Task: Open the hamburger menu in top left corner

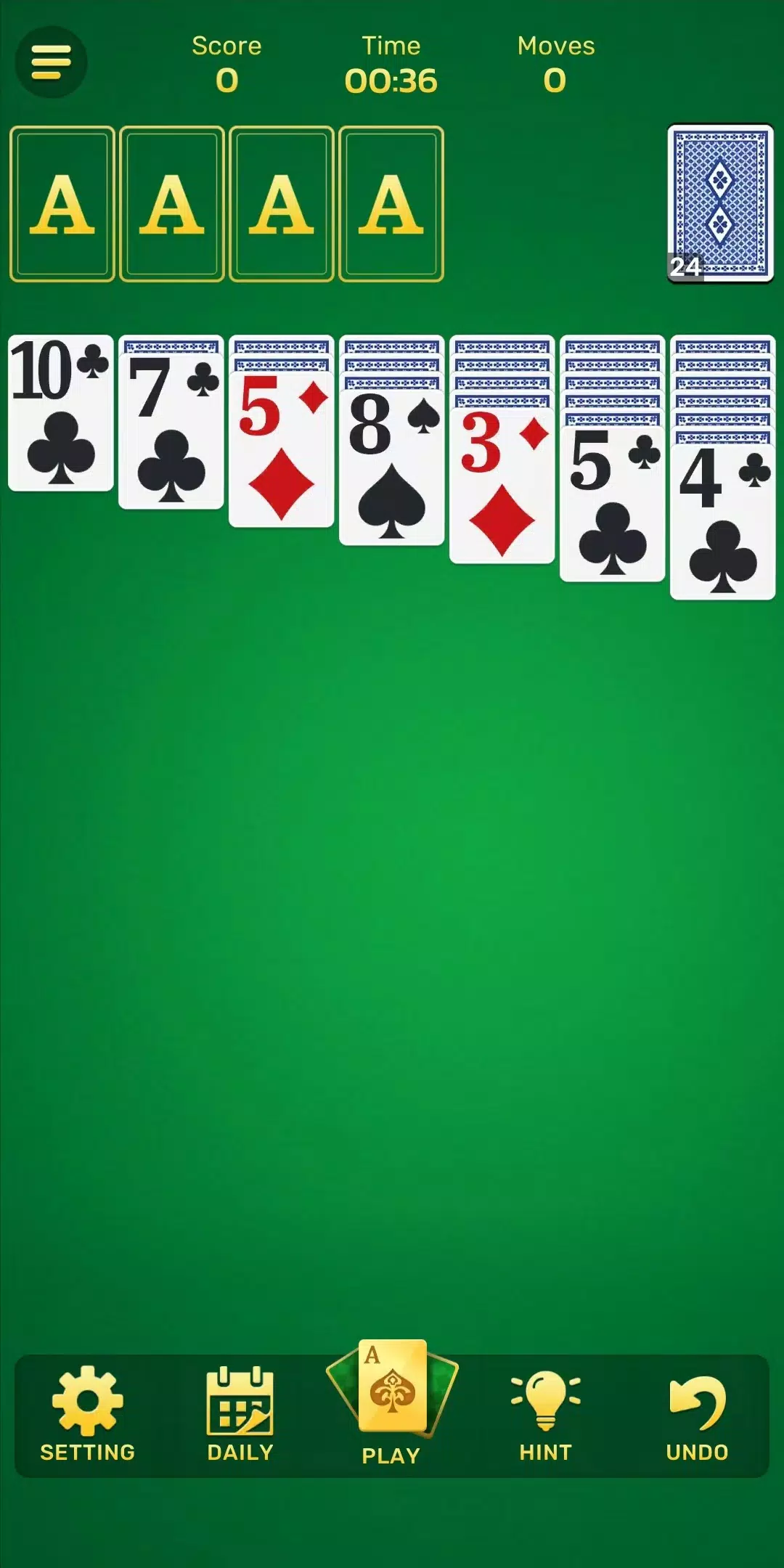Action: coord(49,61)
